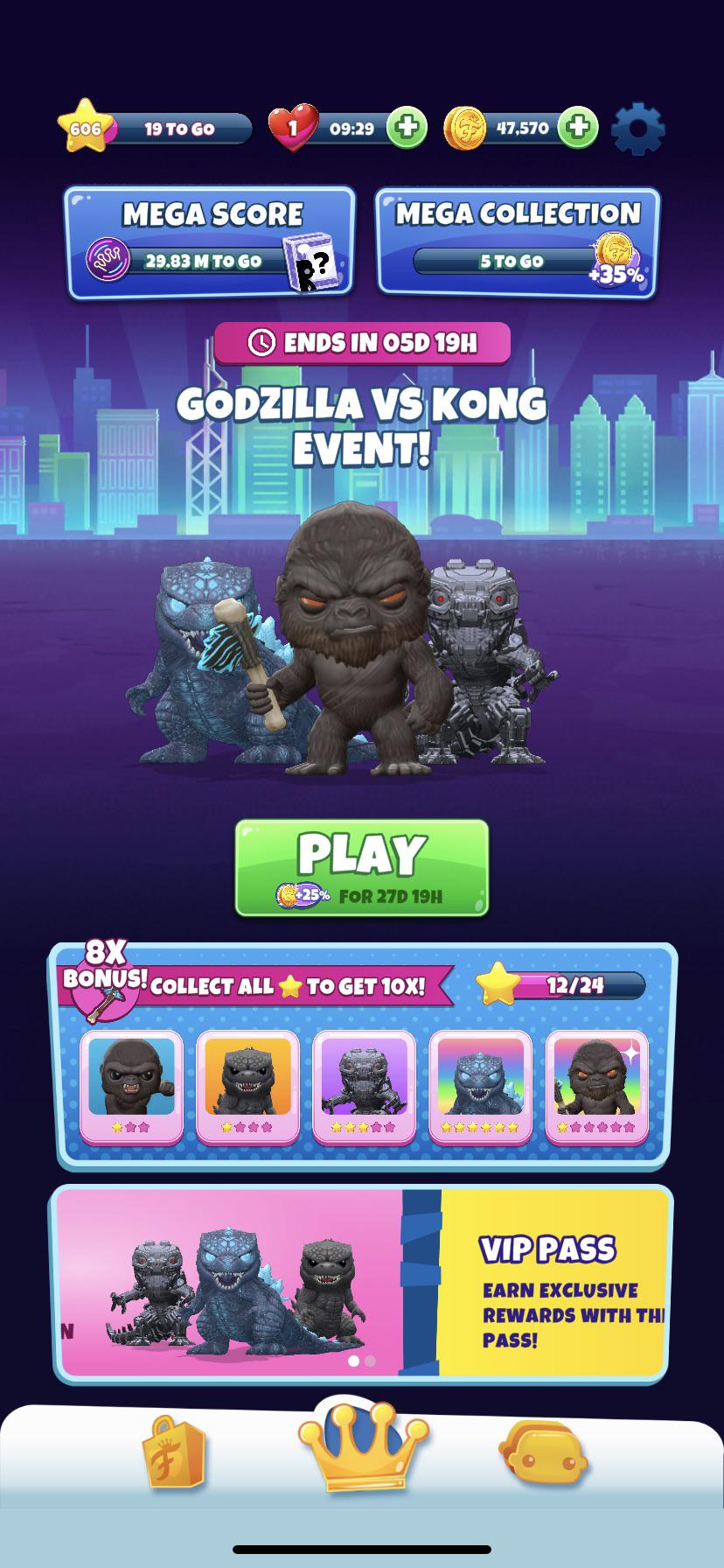
Task: Add more lives with the plus button
Action: [407, 128]
